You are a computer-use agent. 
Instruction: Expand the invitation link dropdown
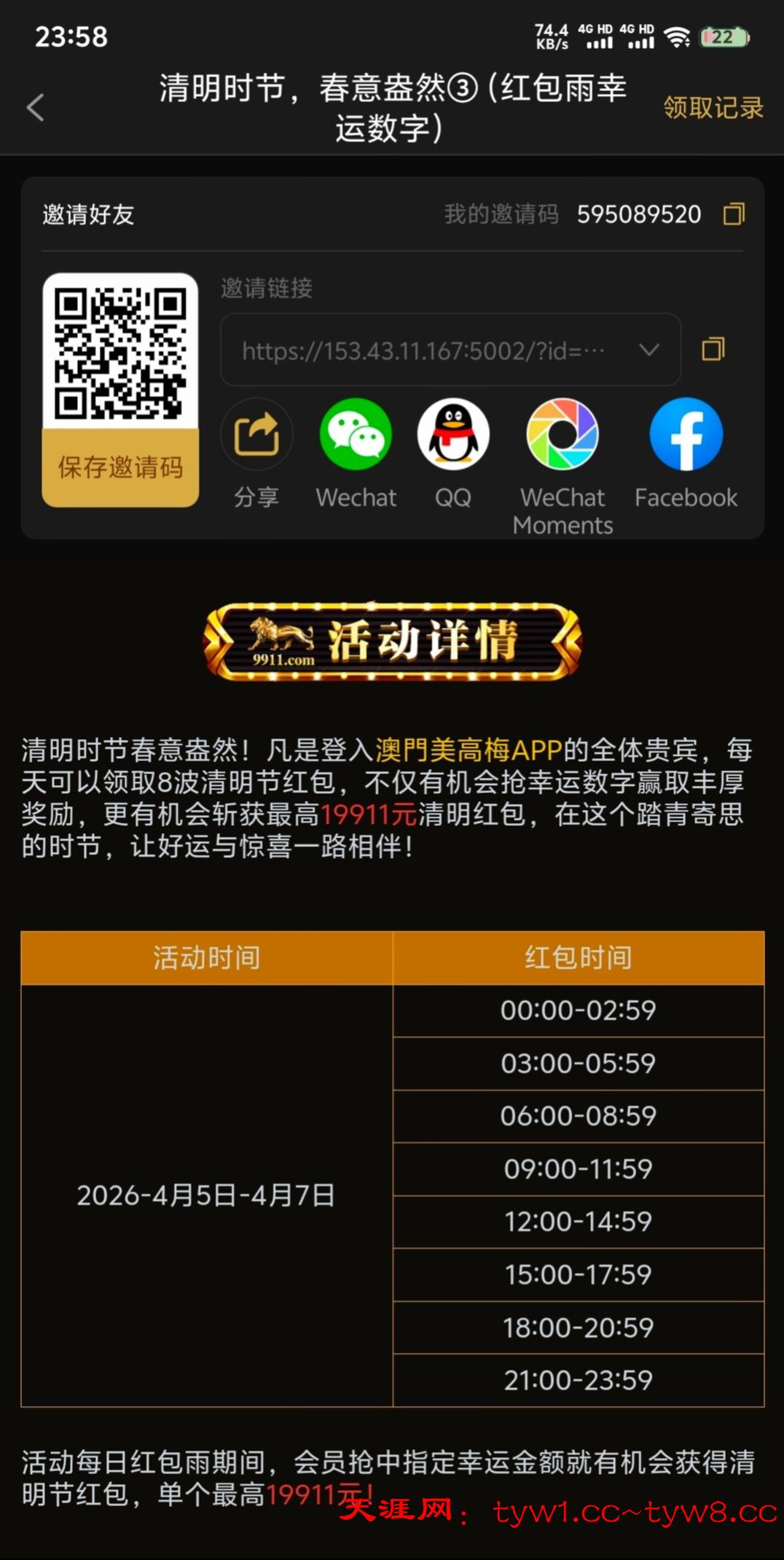648,350
